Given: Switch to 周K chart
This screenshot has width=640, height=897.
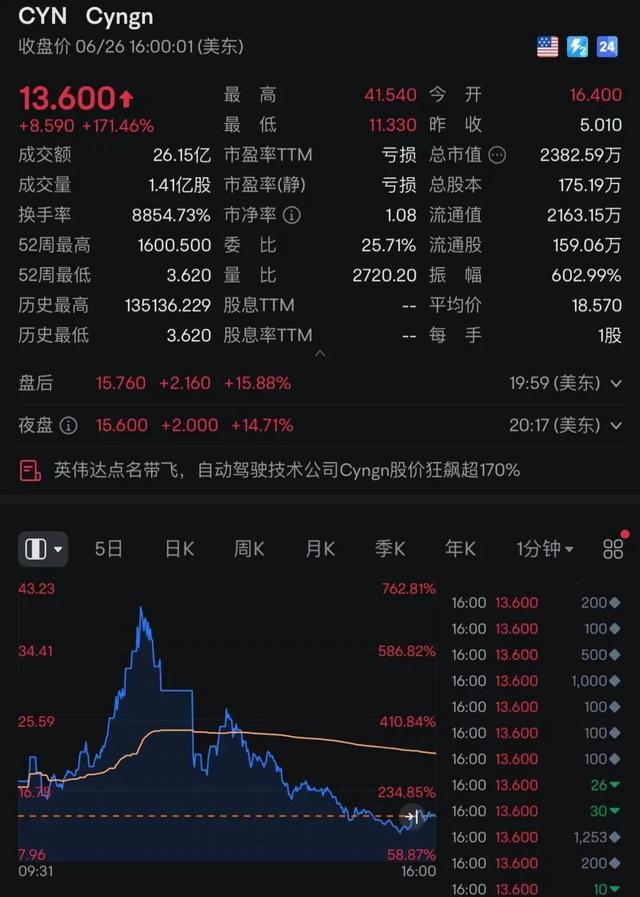Looking at the screenshot, I should click(x=249, y=548).
